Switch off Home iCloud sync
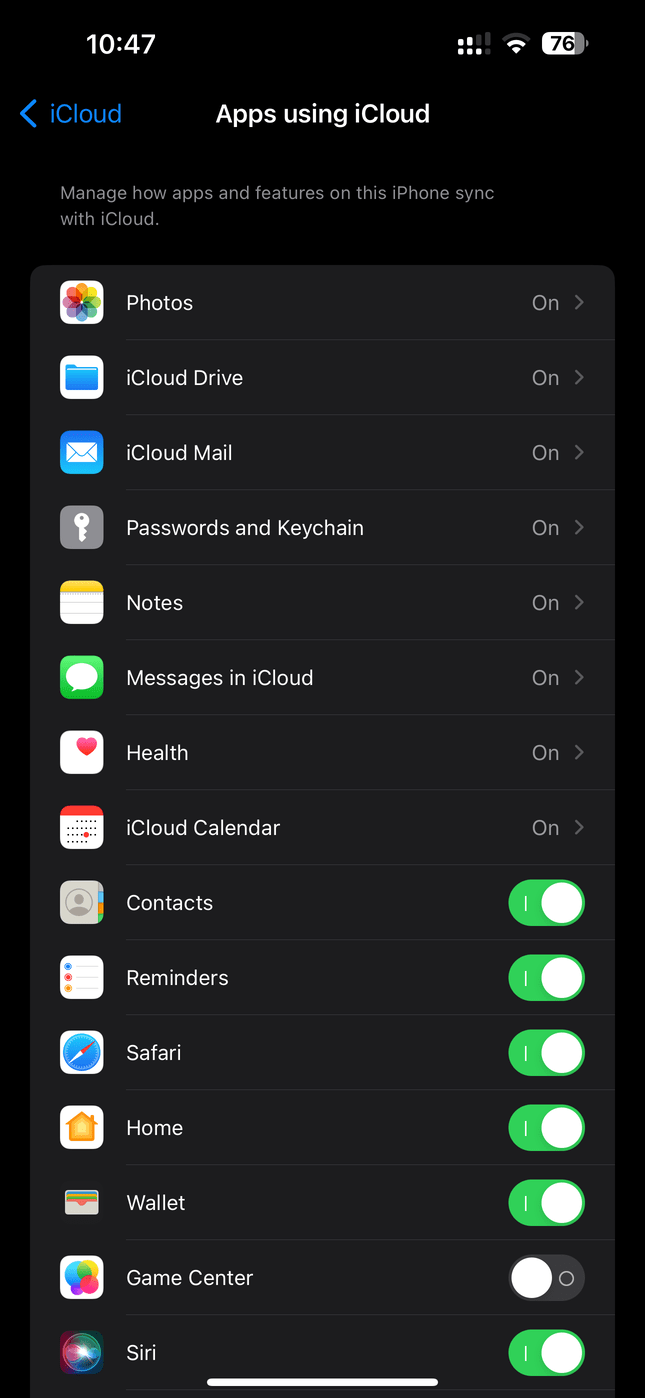Screen dimensions: 645x1398 coord(546,1128)
